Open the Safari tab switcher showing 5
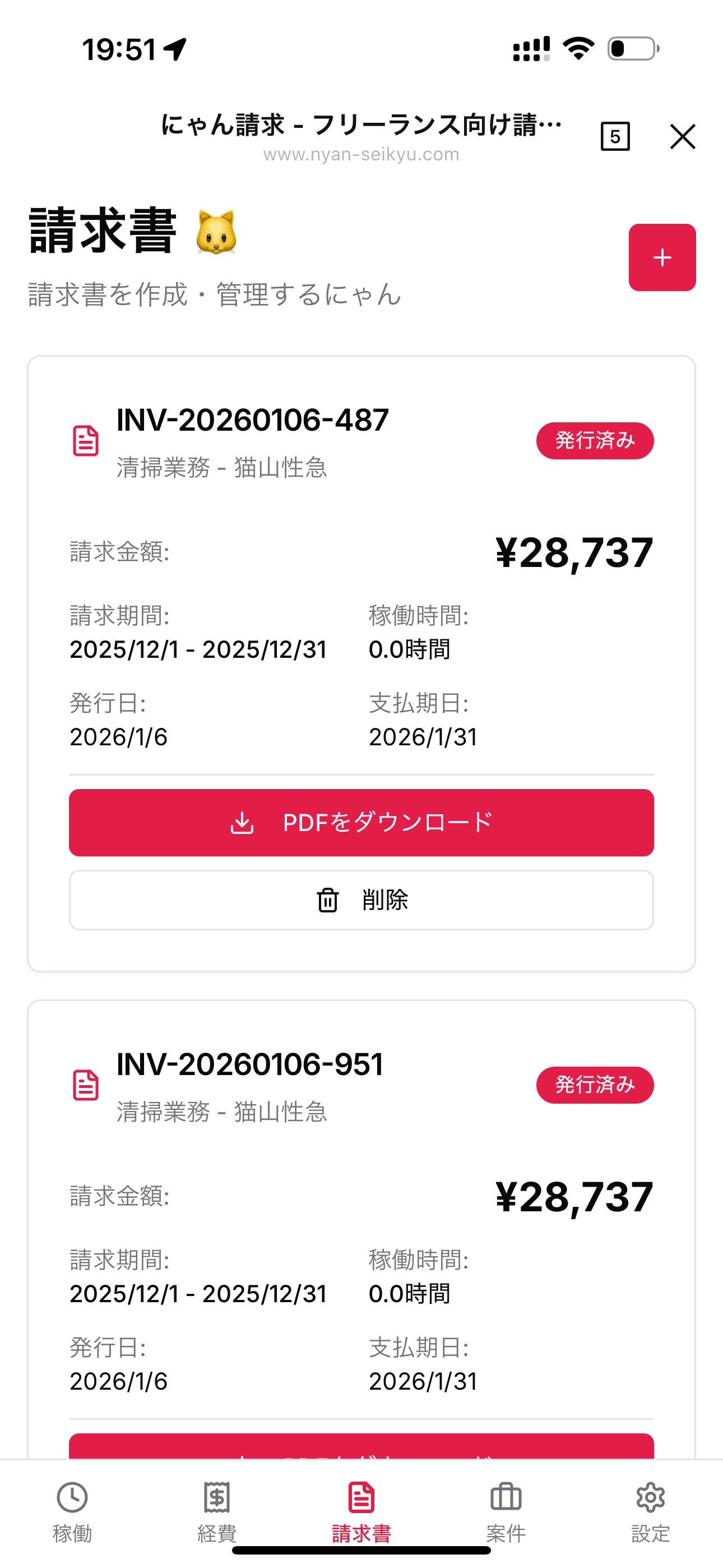The image size is (723, 1568). pos(615,137)
